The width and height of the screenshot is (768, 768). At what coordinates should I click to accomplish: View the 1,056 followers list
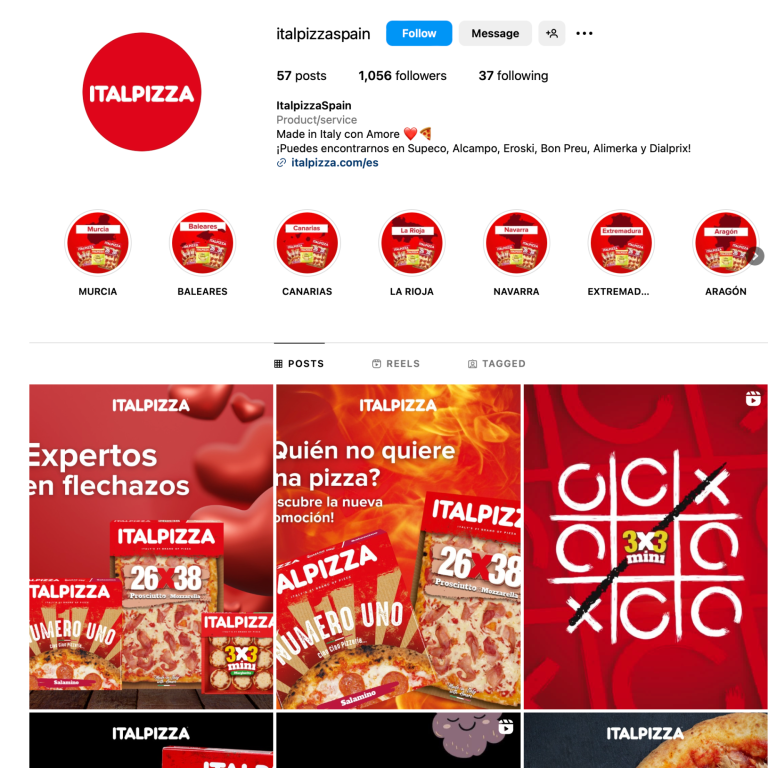(x=402, y=76)
